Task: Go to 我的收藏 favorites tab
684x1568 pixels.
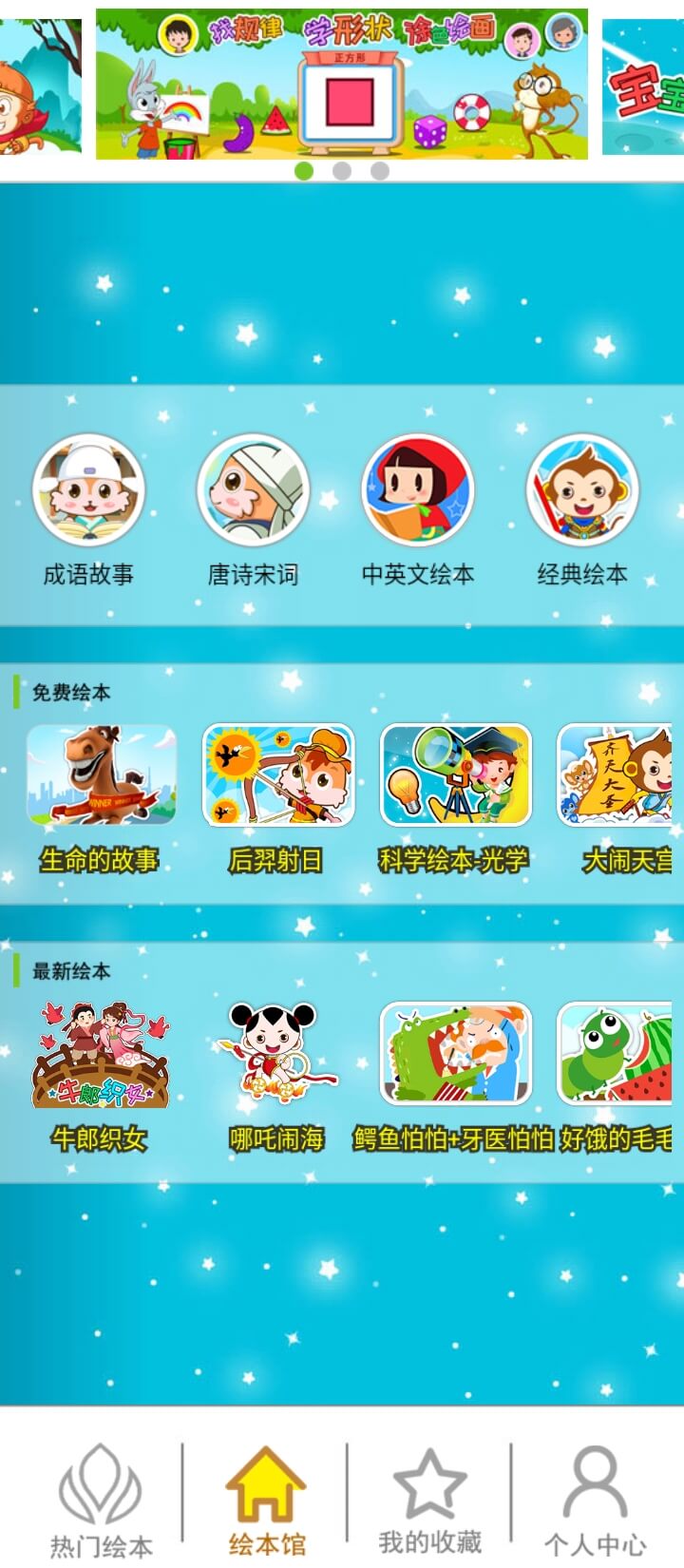Action: 429,1499
